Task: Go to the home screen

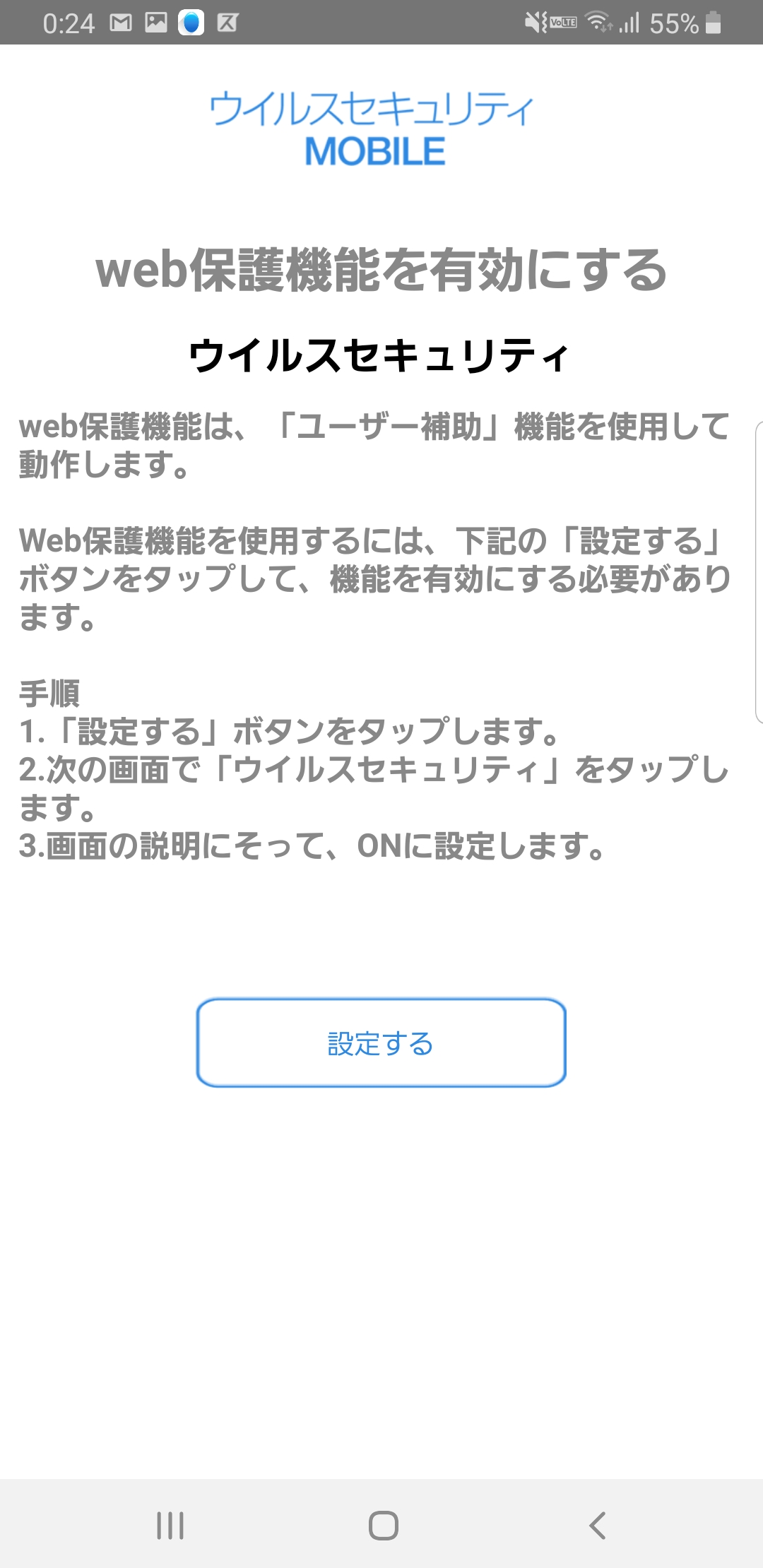Action: pyautogui.click(x=383, y=1526)
